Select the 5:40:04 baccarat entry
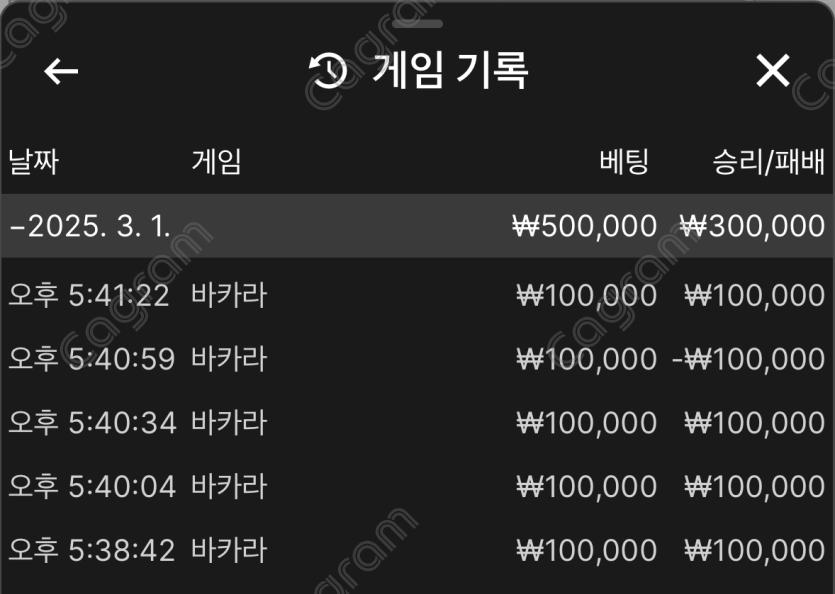Viewport: 835px width, 594px height. [x=417, y=486]
